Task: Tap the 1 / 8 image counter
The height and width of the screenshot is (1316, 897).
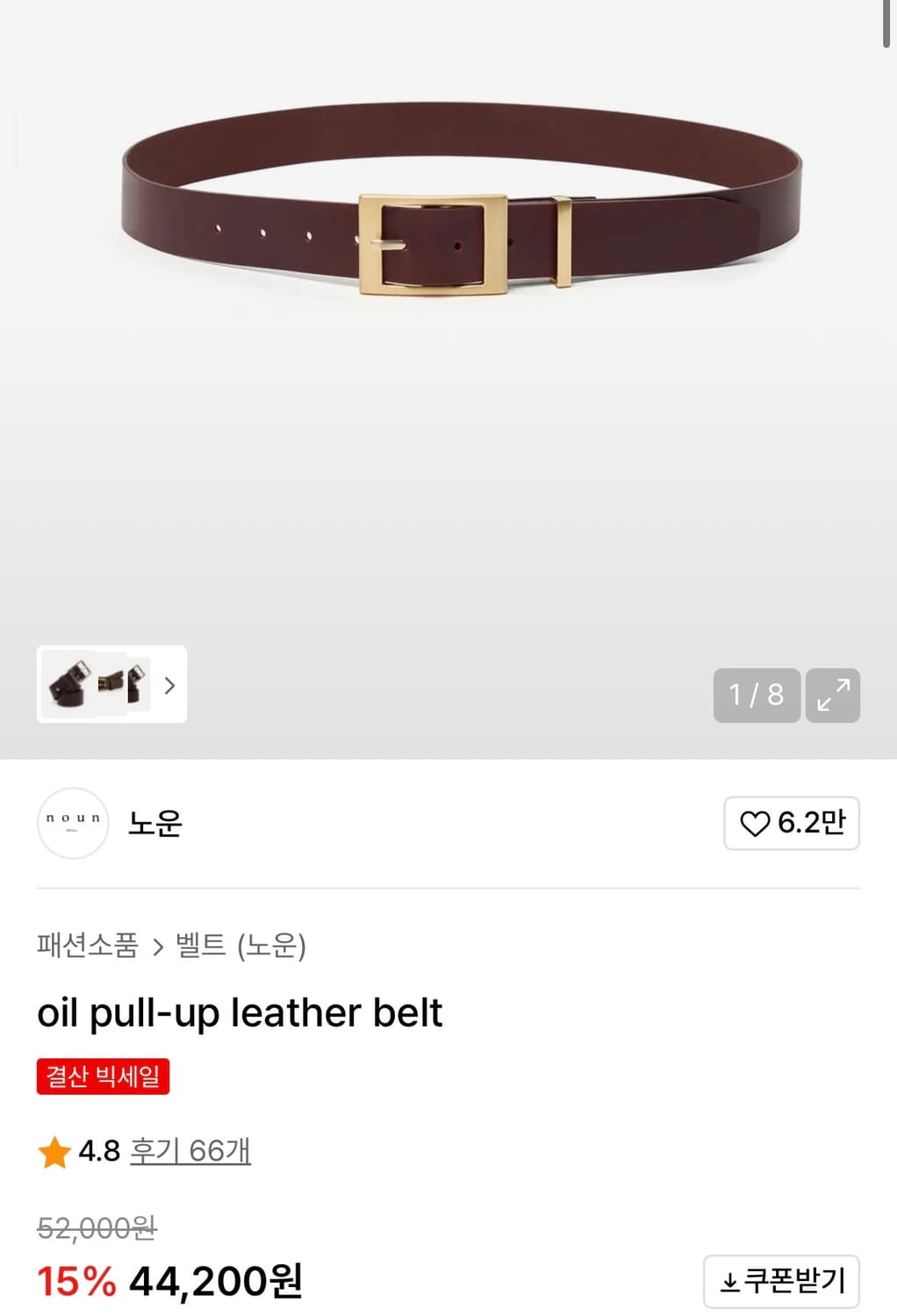Action: coord(757,697)
